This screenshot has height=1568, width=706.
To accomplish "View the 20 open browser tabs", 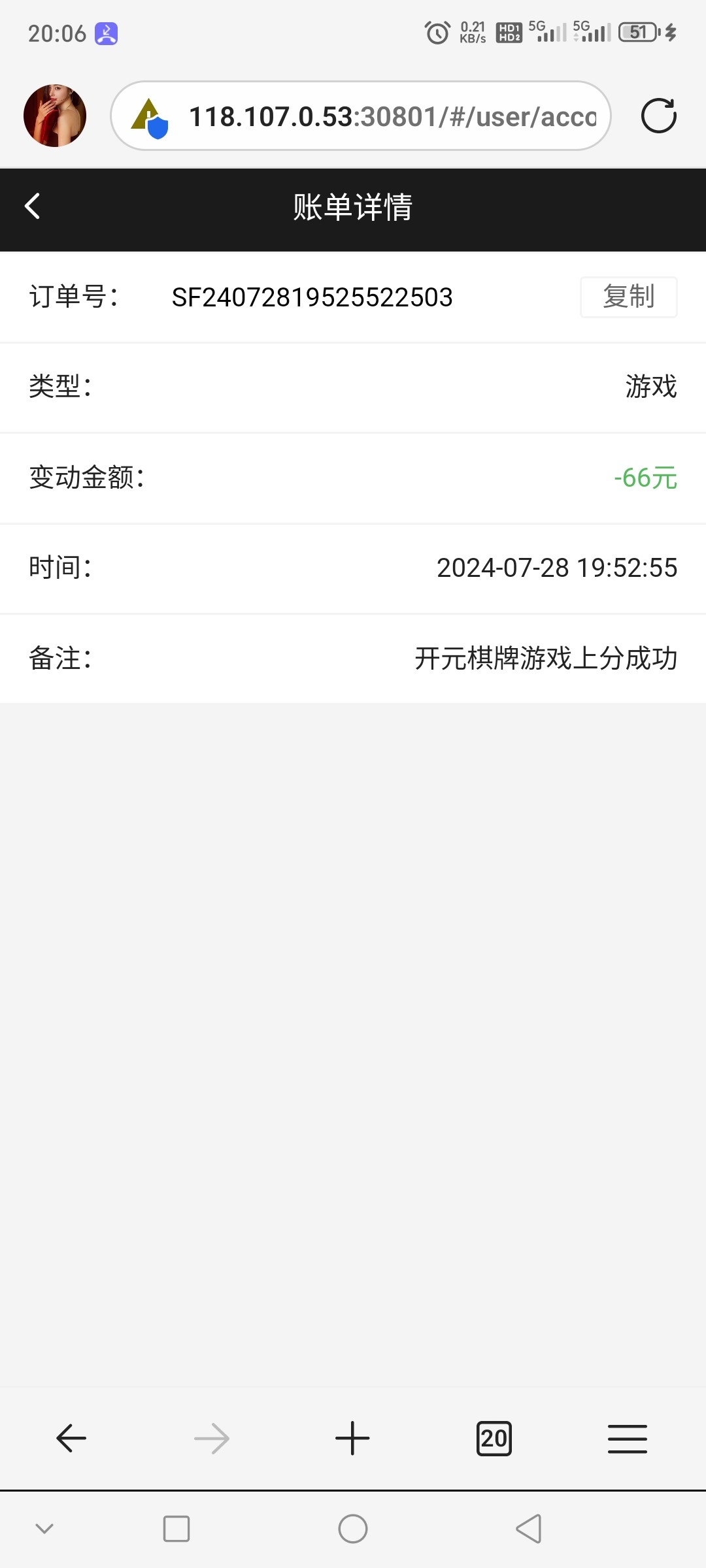I will pyautogui.click(x=494, y=1439).
